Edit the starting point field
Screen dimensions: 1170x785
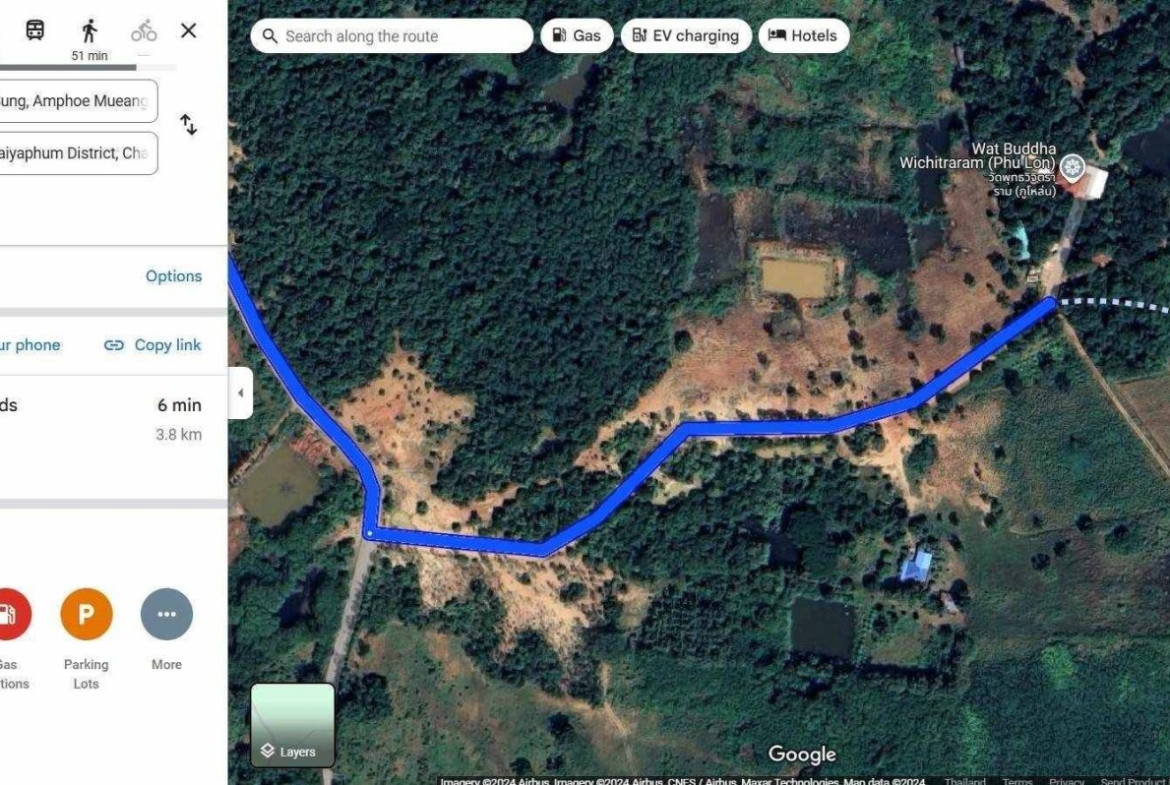tap(75, 101)
